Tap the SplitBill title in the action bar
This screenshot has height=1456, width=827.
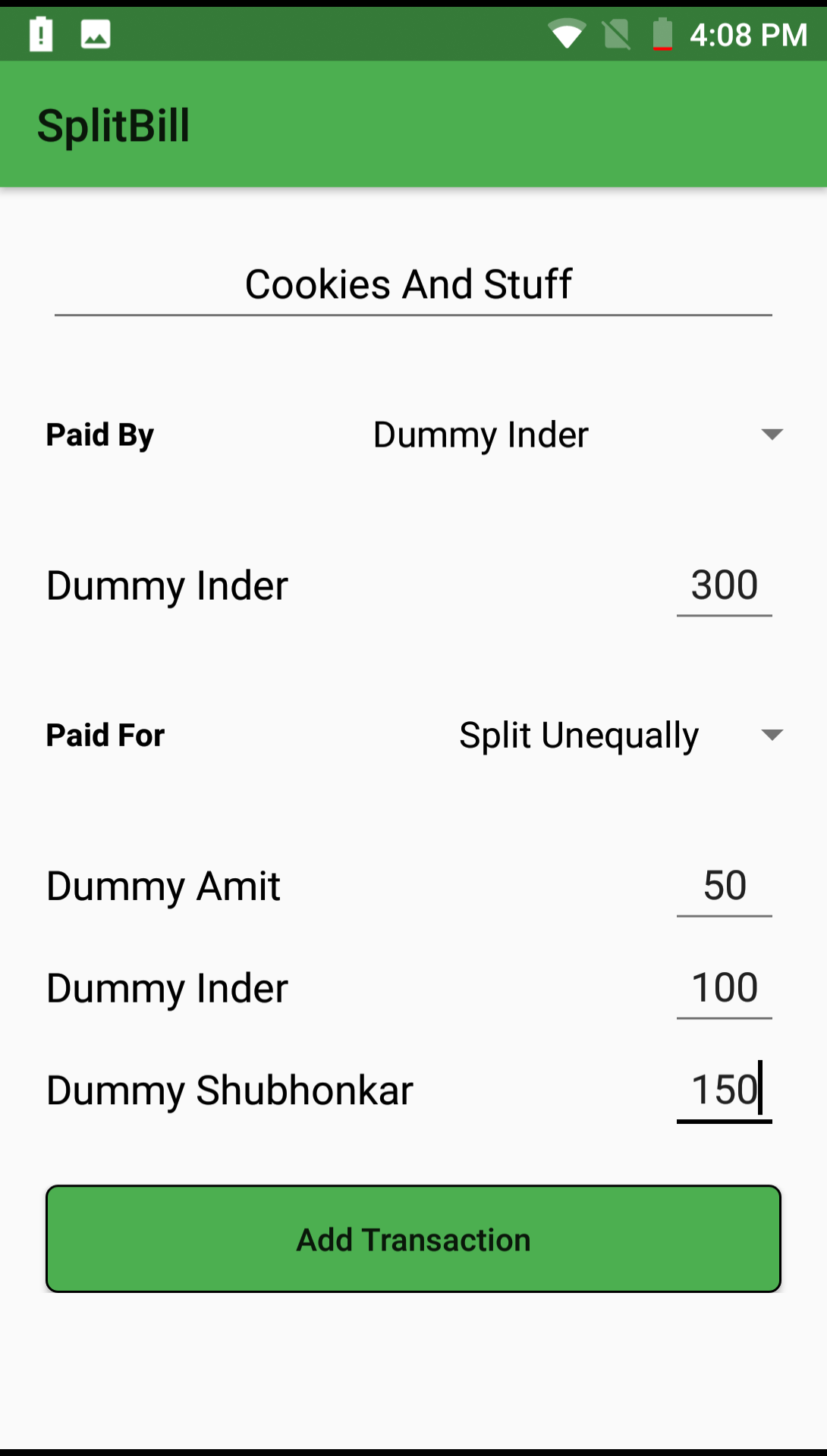click(114, 125)
